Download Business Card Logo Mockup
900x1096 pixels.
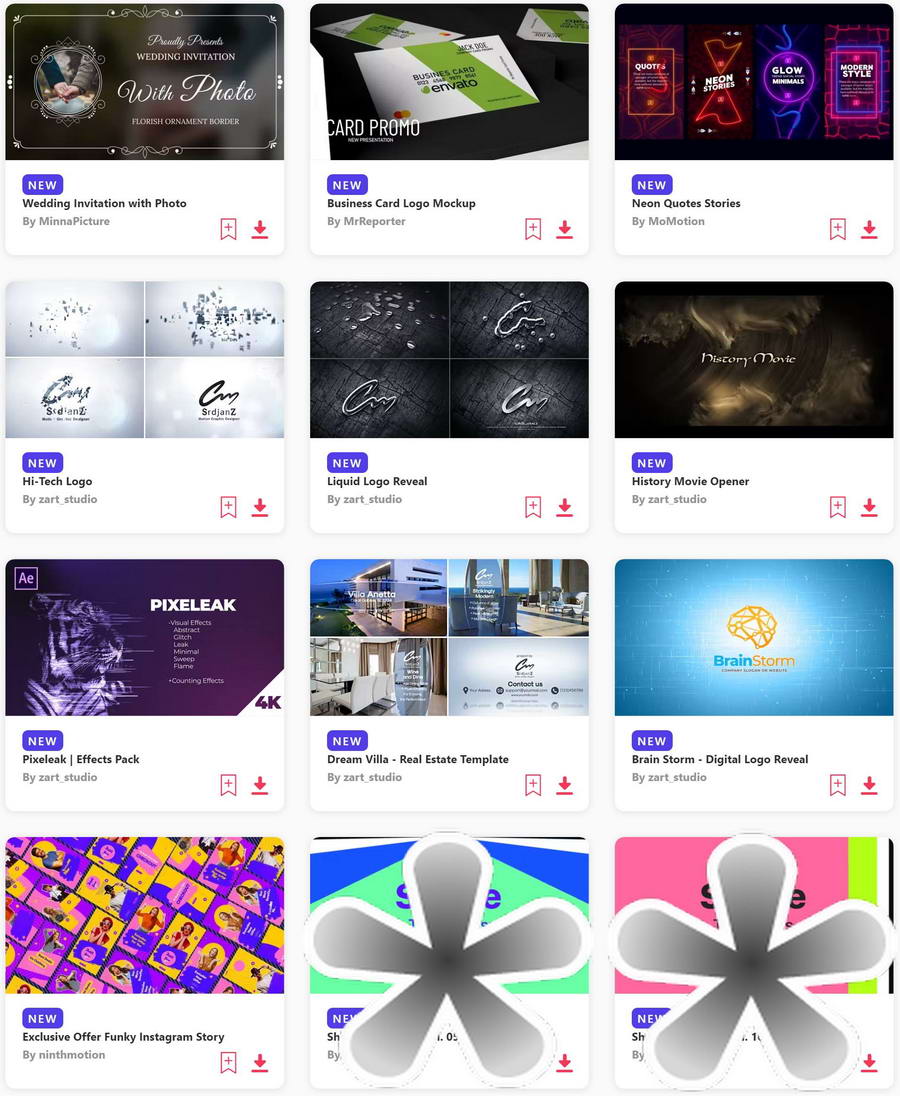[565, 229]
